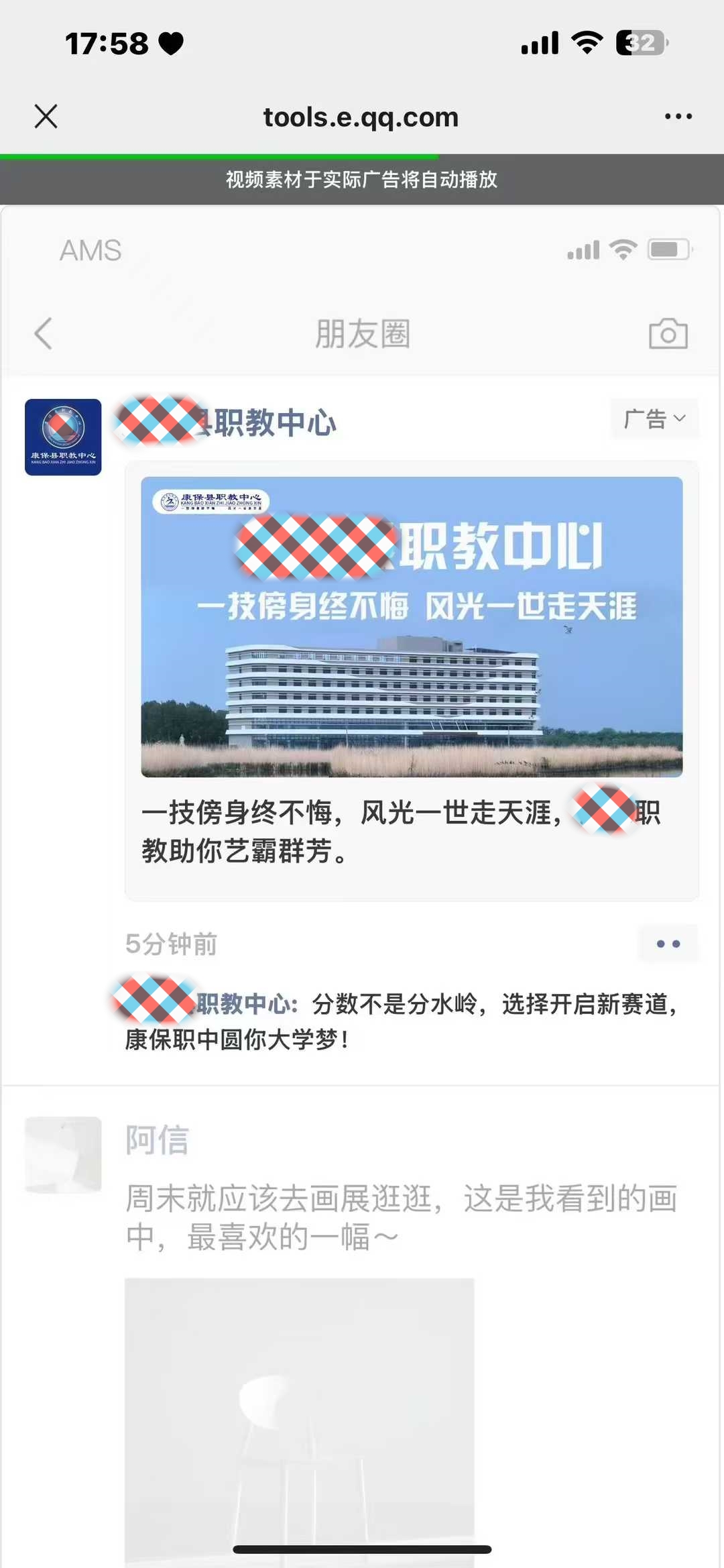Open the browser's three-dot overflow menu
This screenshot has height=1568, width=724.
click(x=678, y=117)
